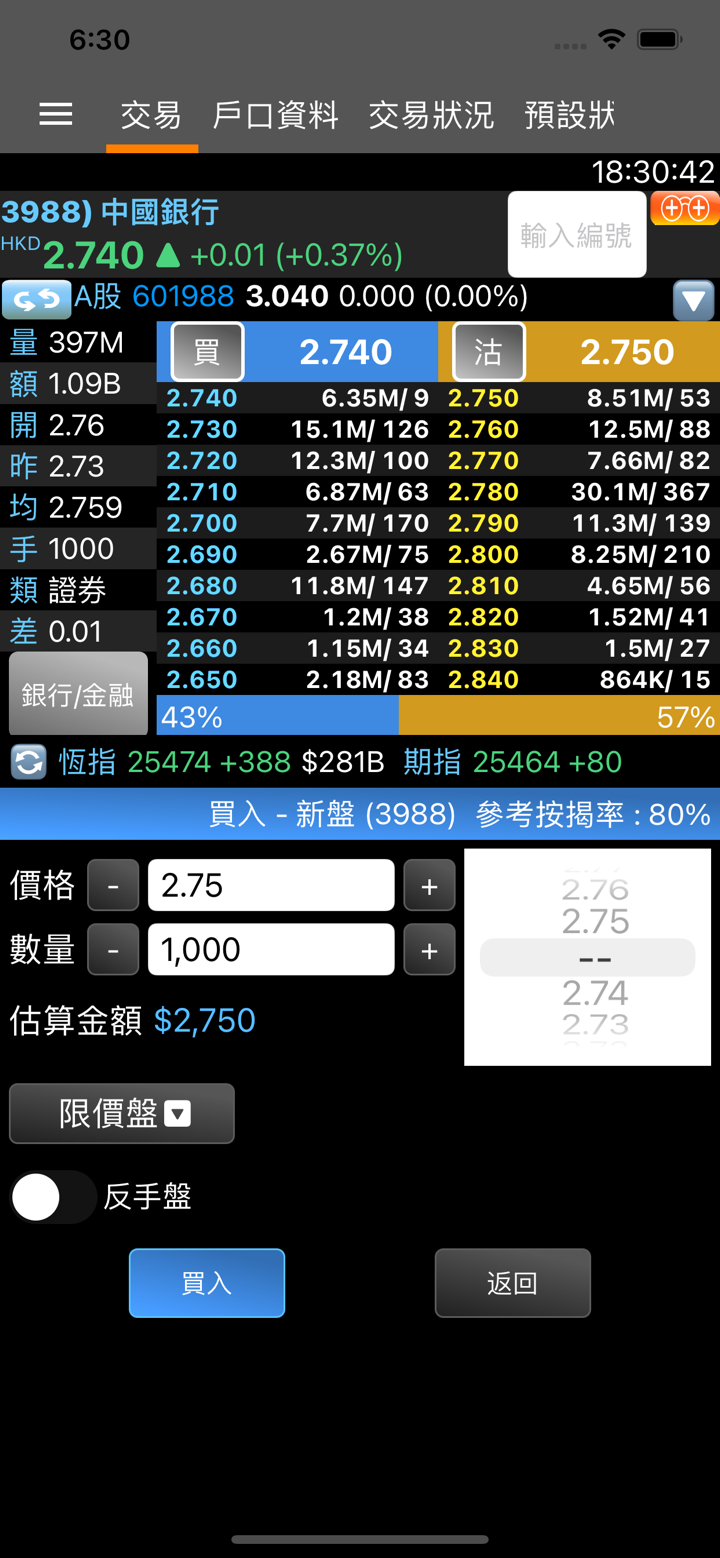Toggle the 反手盤 switch
The width and height of the screenshot is (720, 1558).
[52, 1197]
